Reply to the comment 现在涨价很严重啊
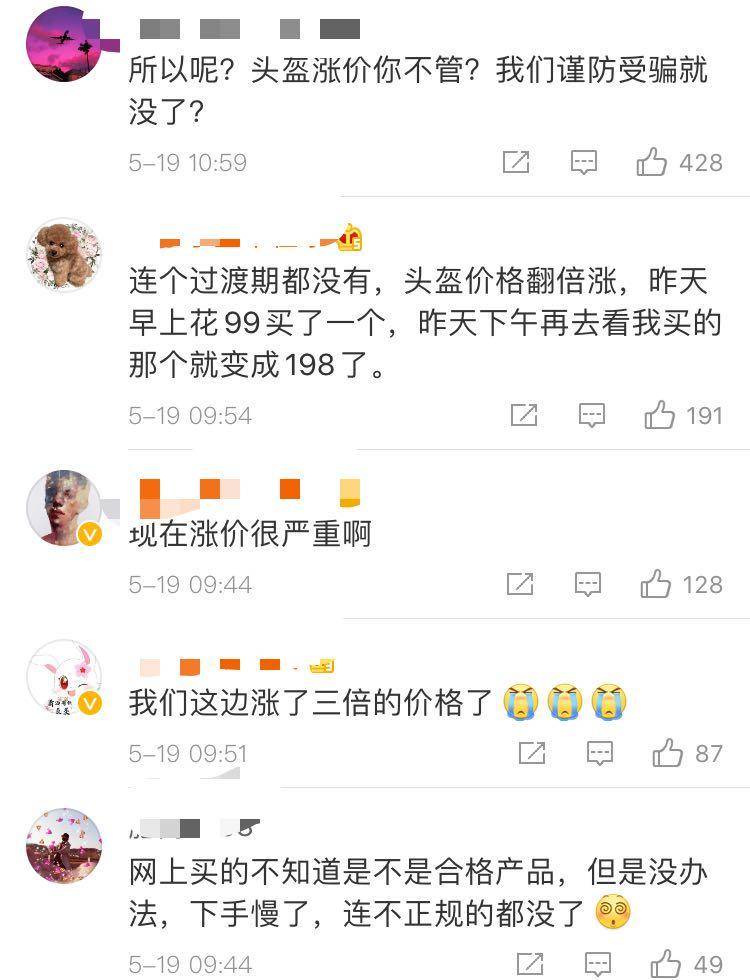The image size is (750, 980). pyautogui.click(x=588, y=584)
